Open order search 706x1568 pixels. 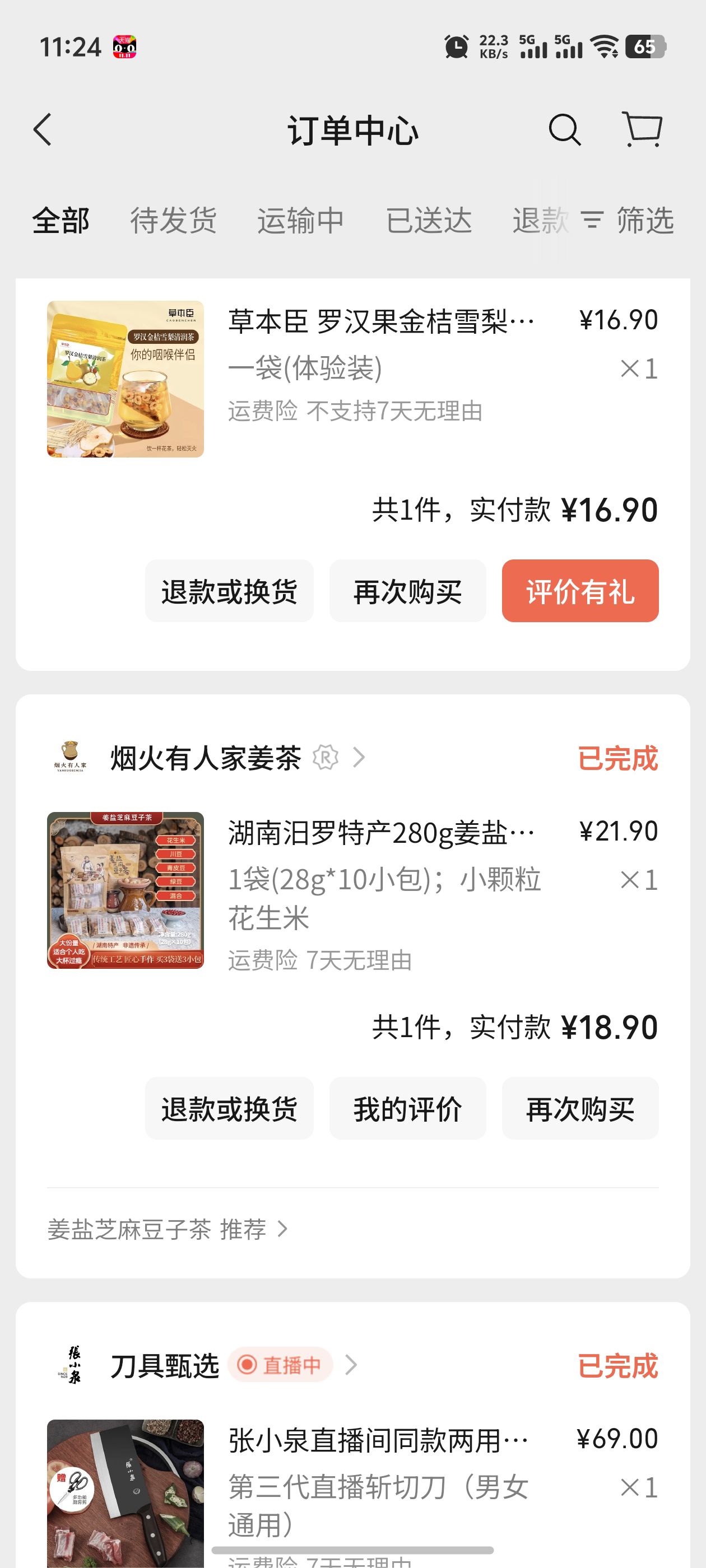pyautogui.click(x=564, y=130)
